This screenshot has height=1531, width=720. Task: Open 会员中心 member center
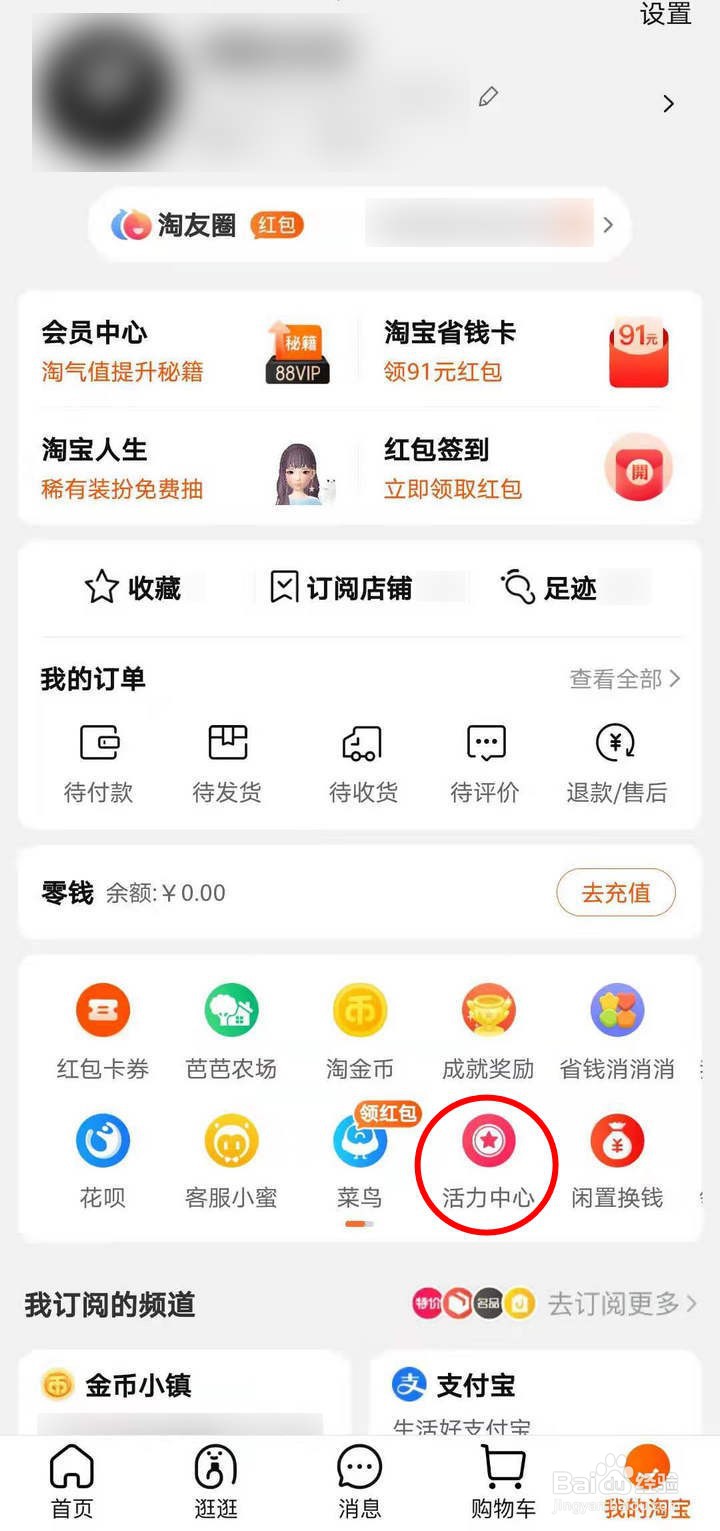click(x=186, y=352)
